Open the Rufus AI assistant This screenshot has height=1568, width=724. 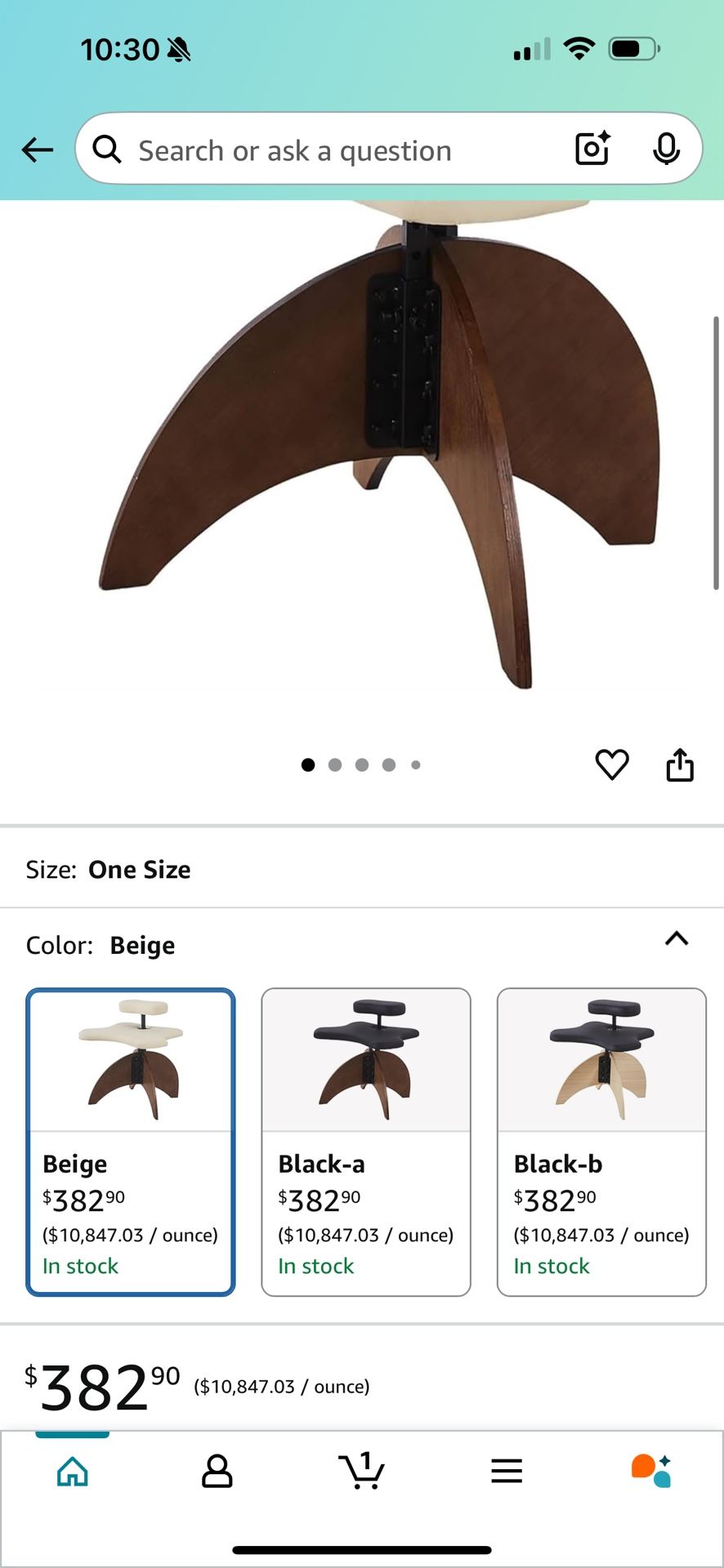pyautogui.click(x=651, y=1472)
